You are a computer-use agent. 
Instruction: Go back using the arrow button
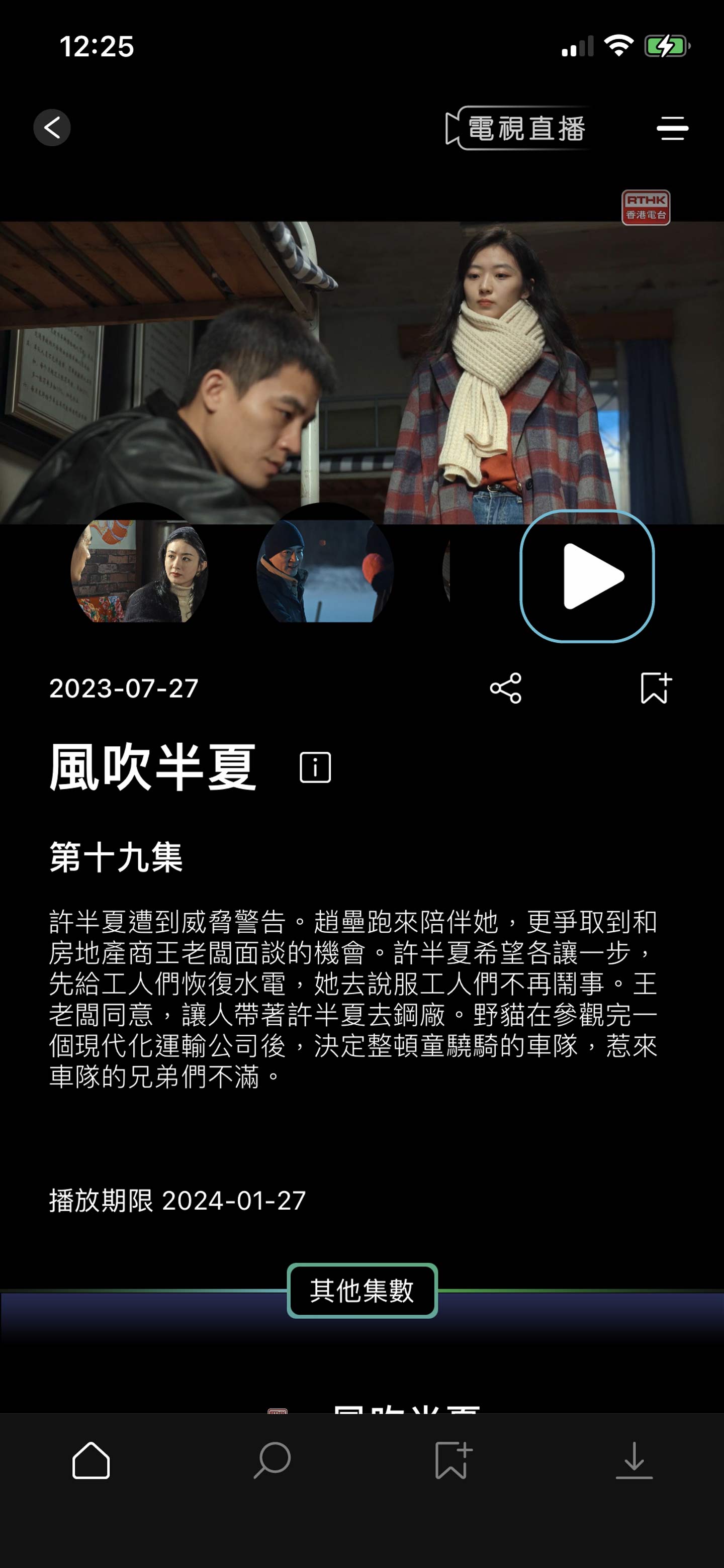point(52,128)
